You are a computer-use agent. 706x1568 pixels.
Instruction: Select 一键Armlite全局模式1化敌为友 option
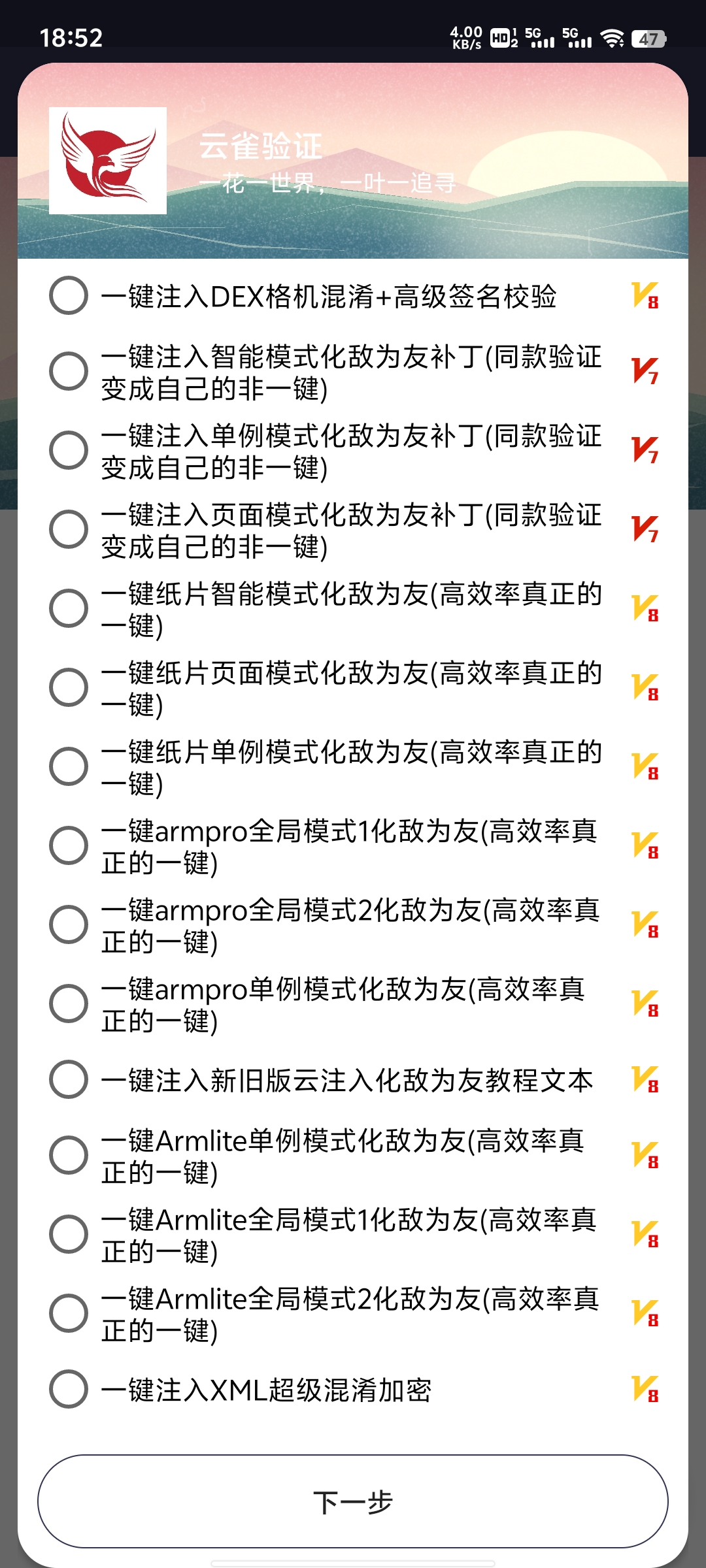tap(69, 1234)
